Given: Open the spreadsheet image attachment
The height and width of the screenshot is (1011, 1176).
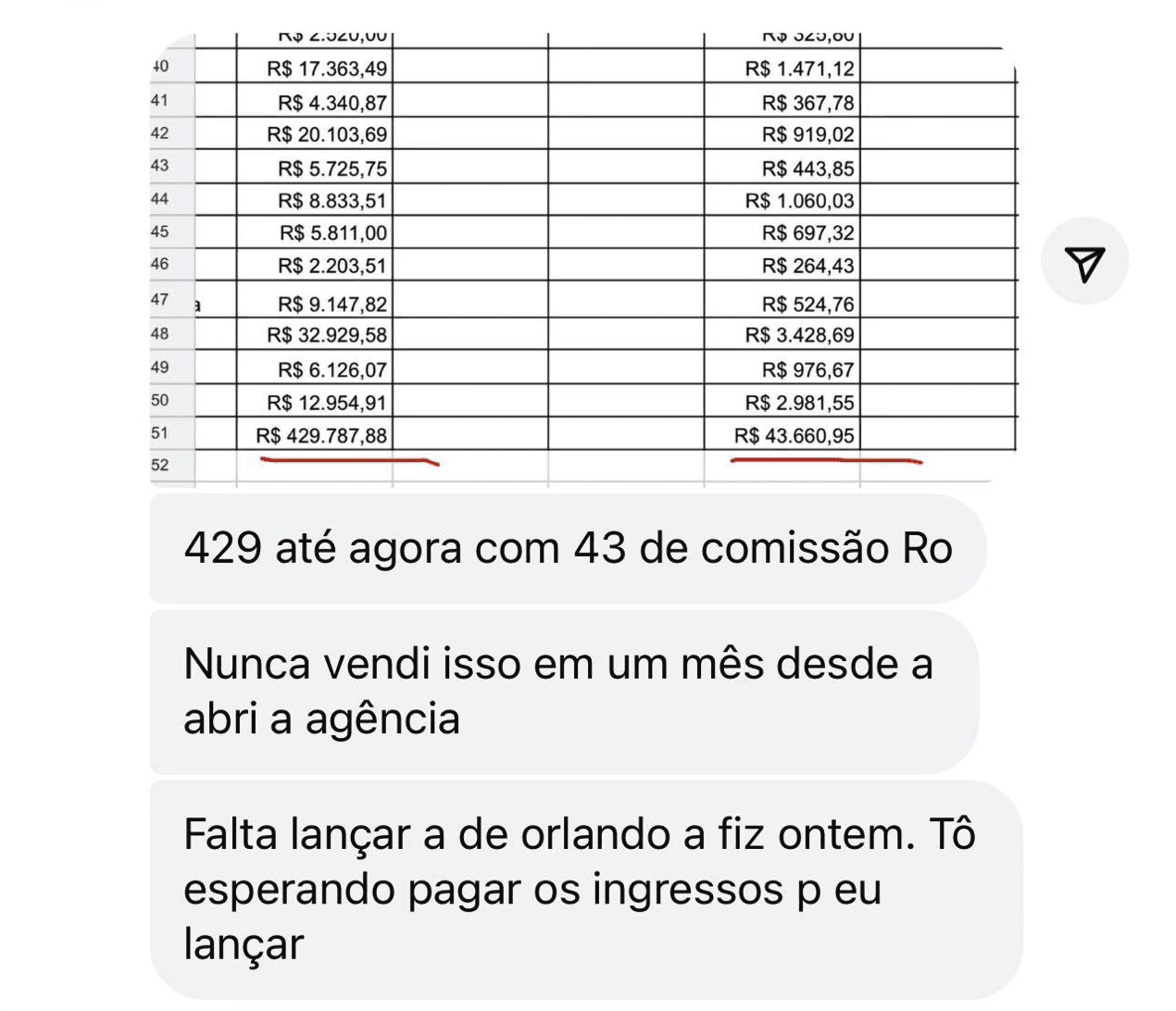Looking at the screenshot, I should click(x=583, y=257).
